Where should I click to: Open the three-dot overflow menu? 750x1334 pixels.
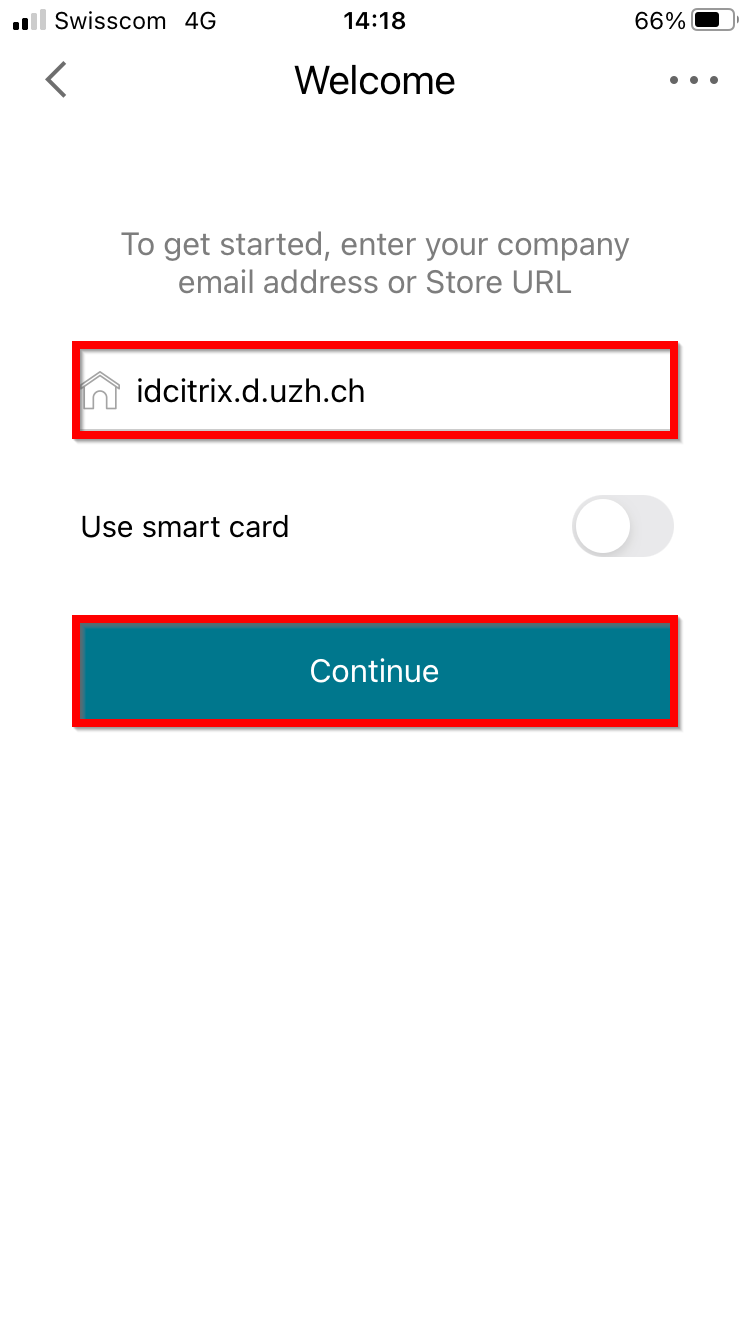click(x=694, y=80)
